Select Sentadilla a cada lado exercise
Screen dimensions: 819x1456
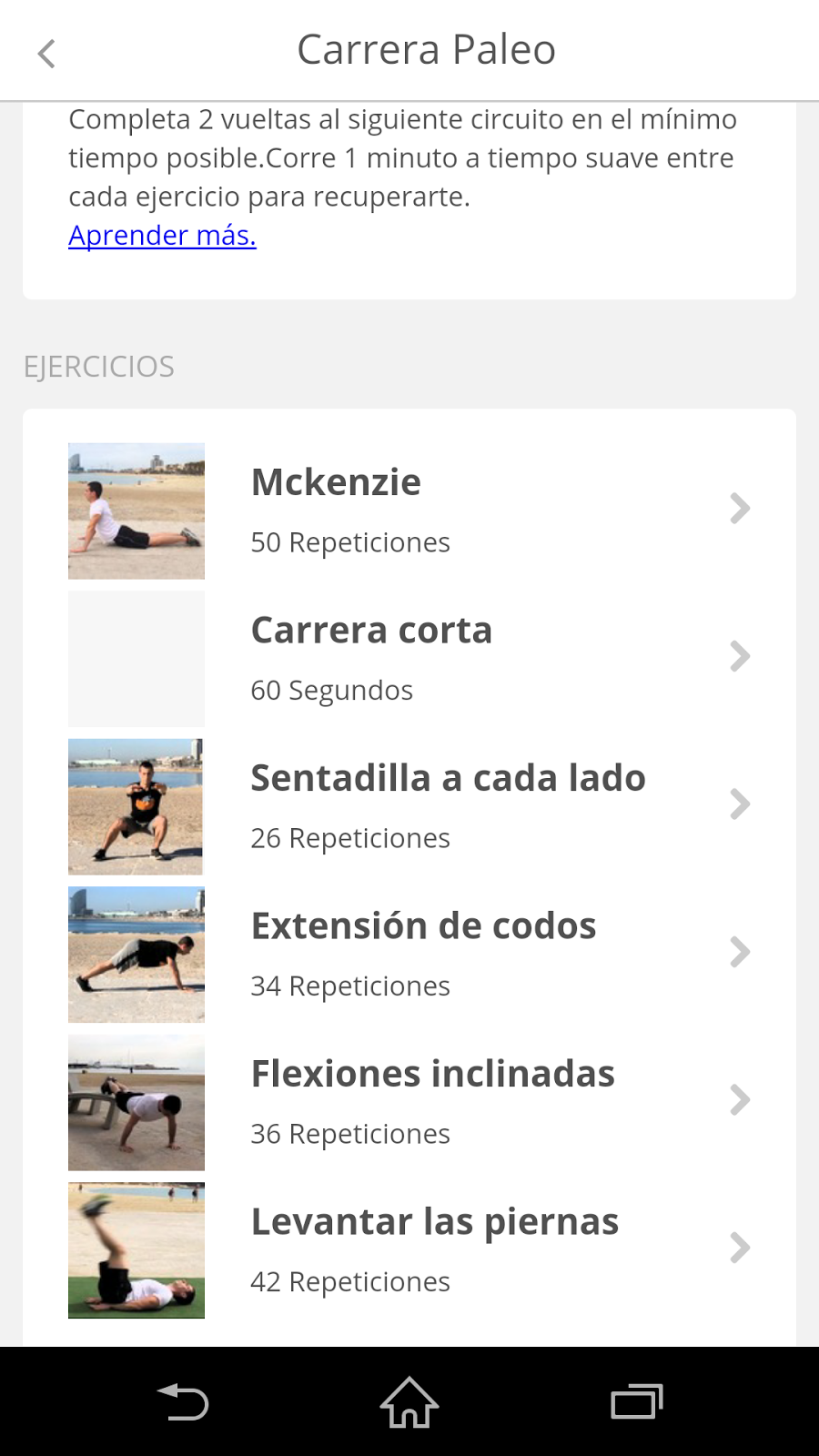(409, 806)
